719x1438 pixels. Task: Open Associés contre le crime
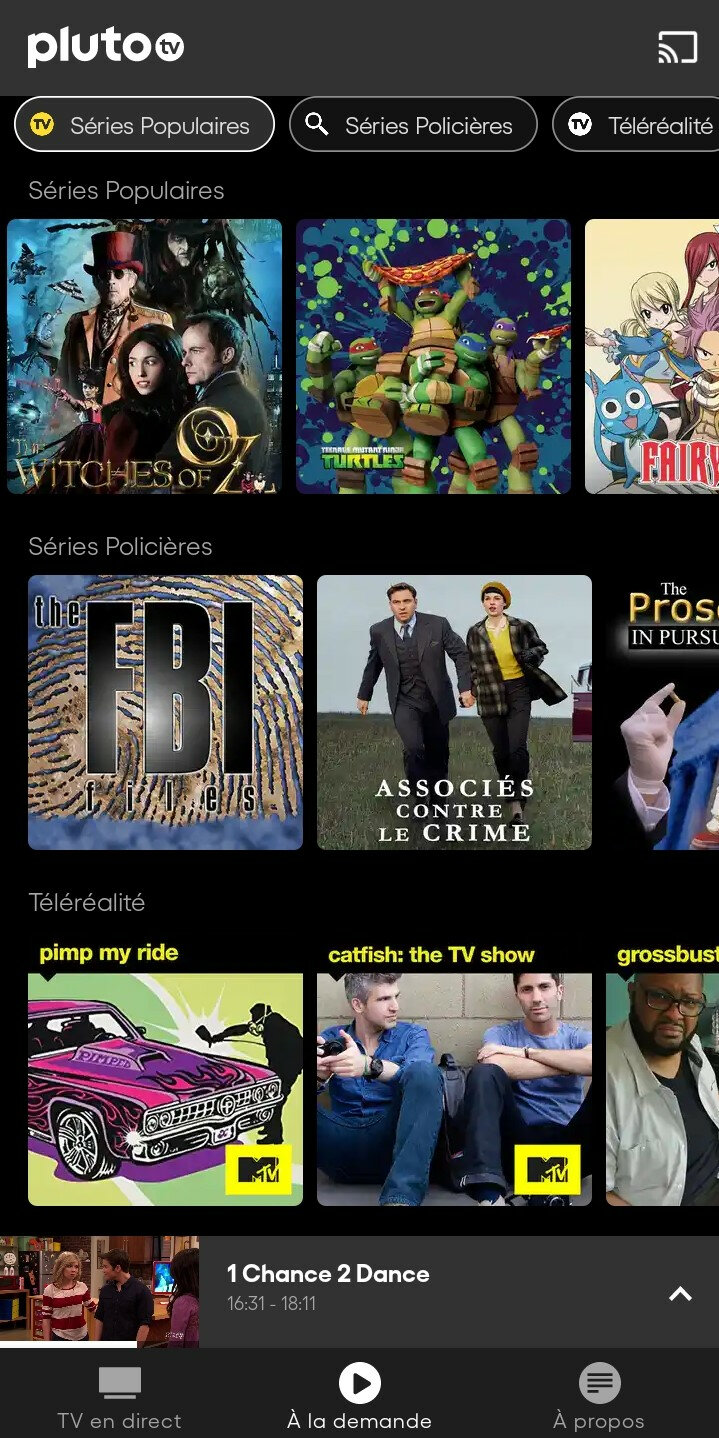(454, 712)
